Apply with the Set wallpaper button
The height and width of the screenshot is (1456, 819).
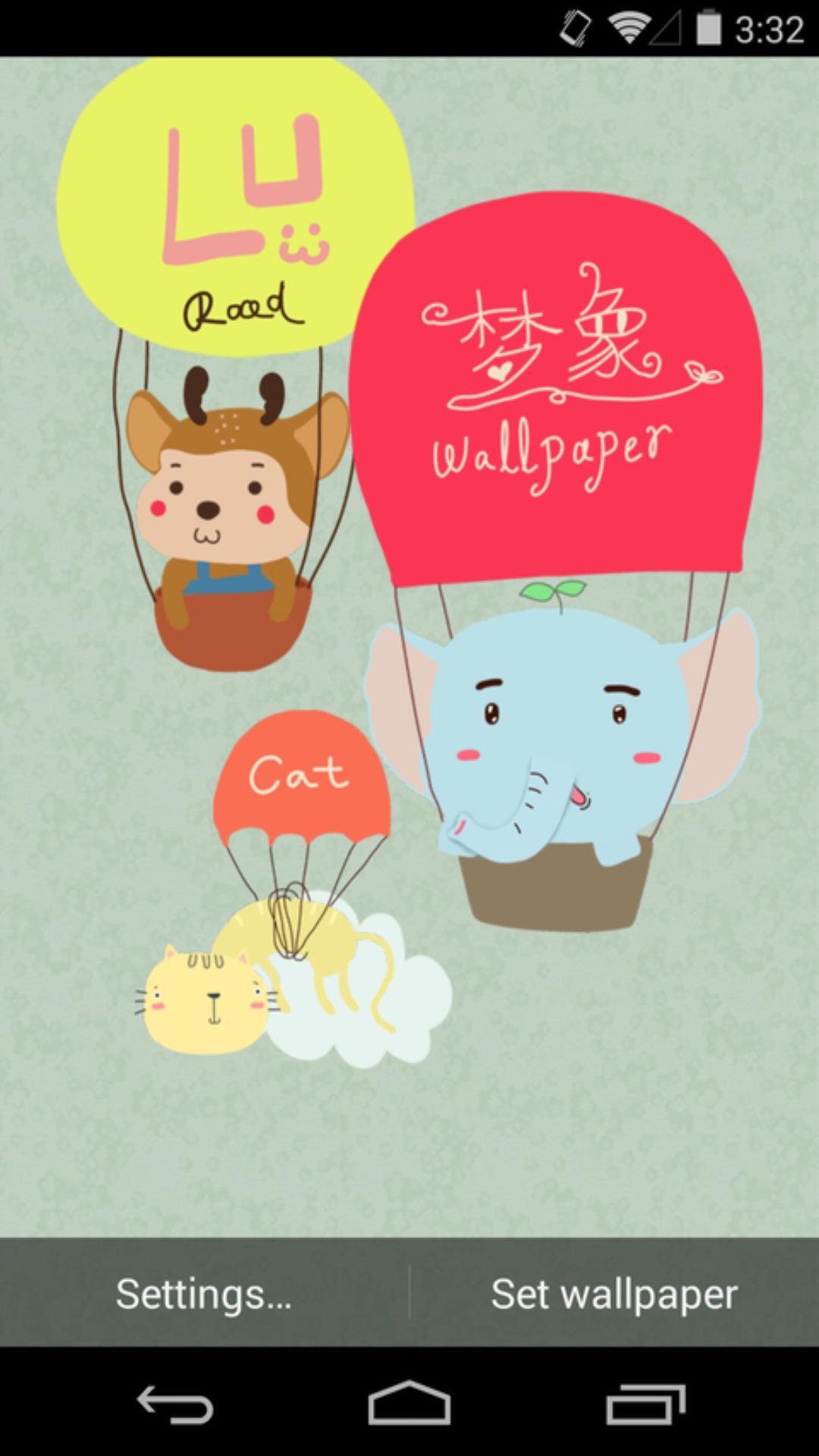[x=614, y=1294]
